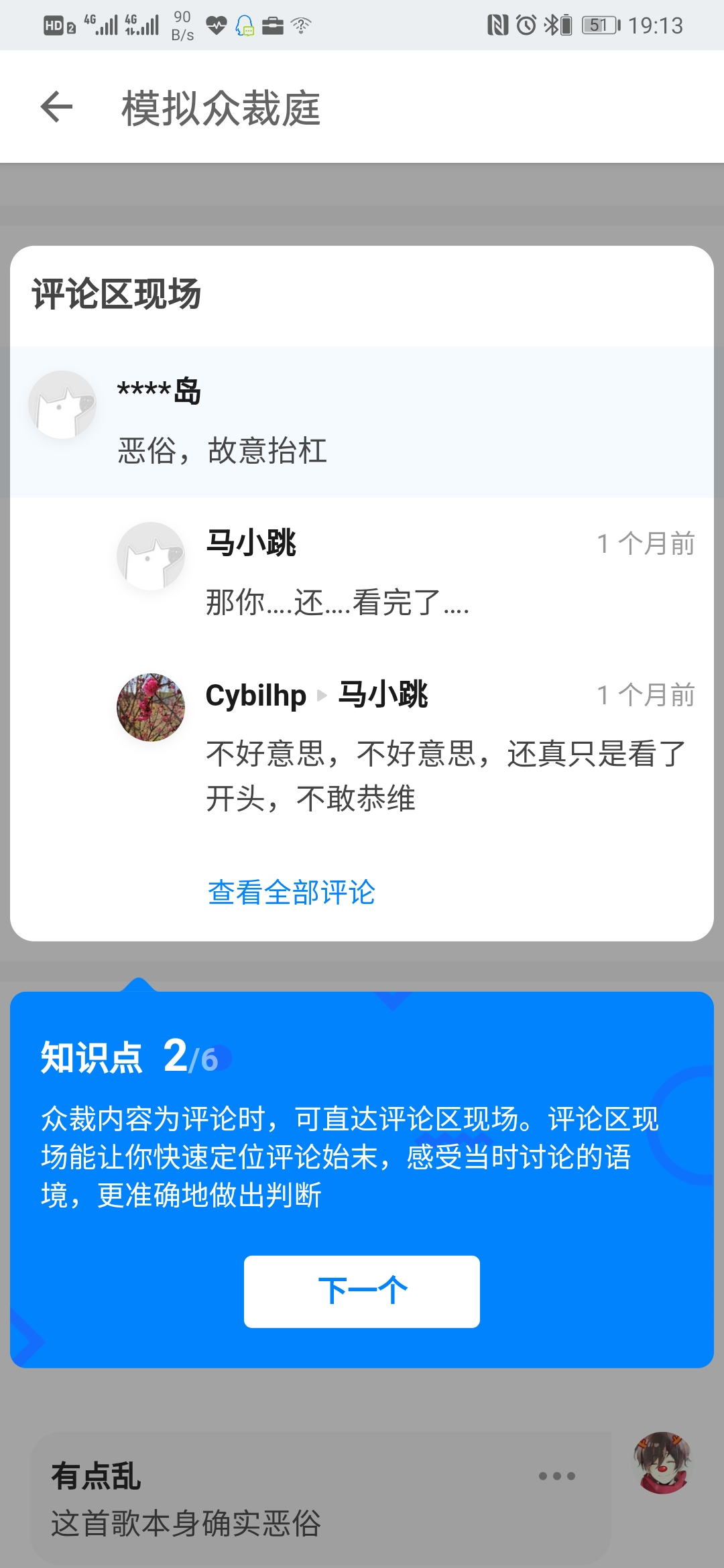Open 查看全部评论 link
724x1568 pixels.
[291, 892]
